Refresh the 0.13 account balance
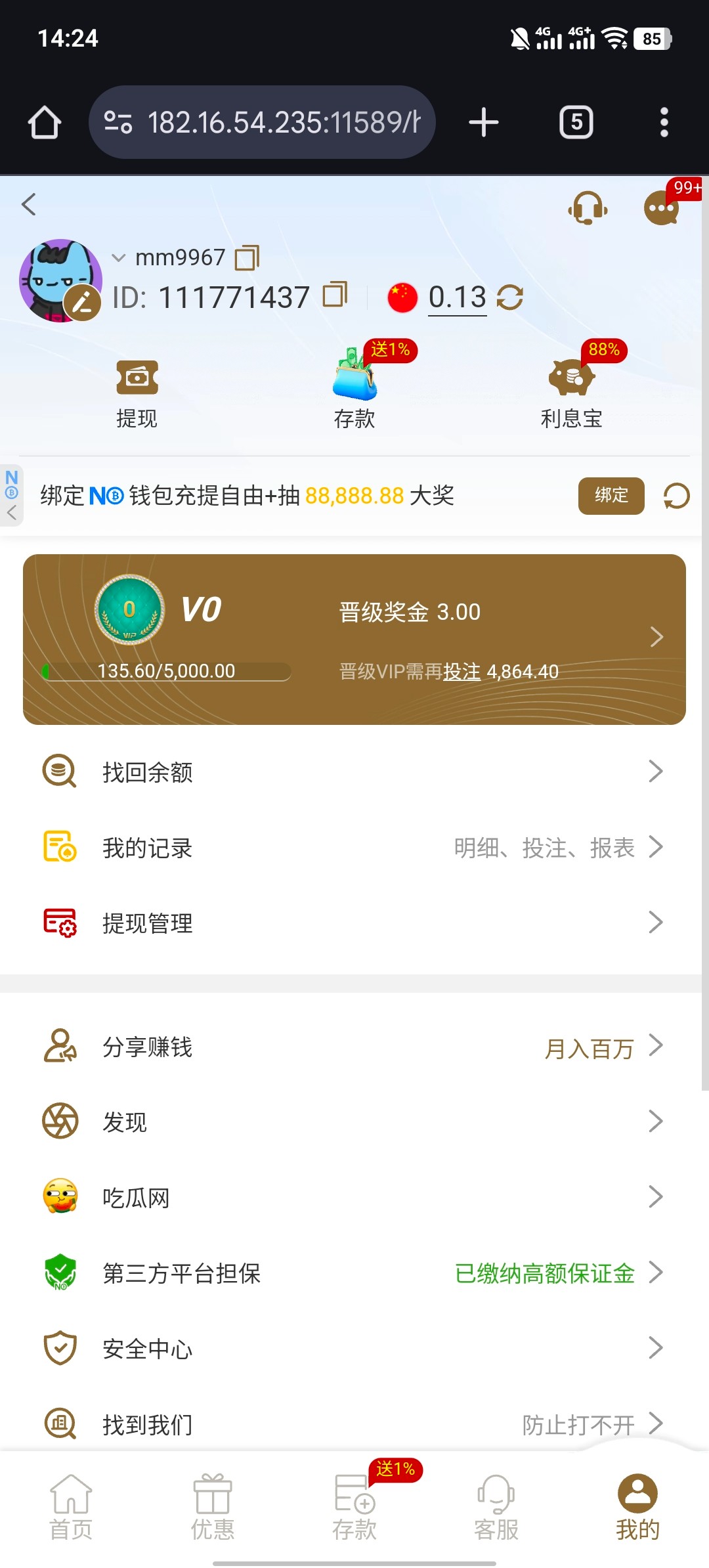The image size is (709, 1568). click(x=510, y=297)
